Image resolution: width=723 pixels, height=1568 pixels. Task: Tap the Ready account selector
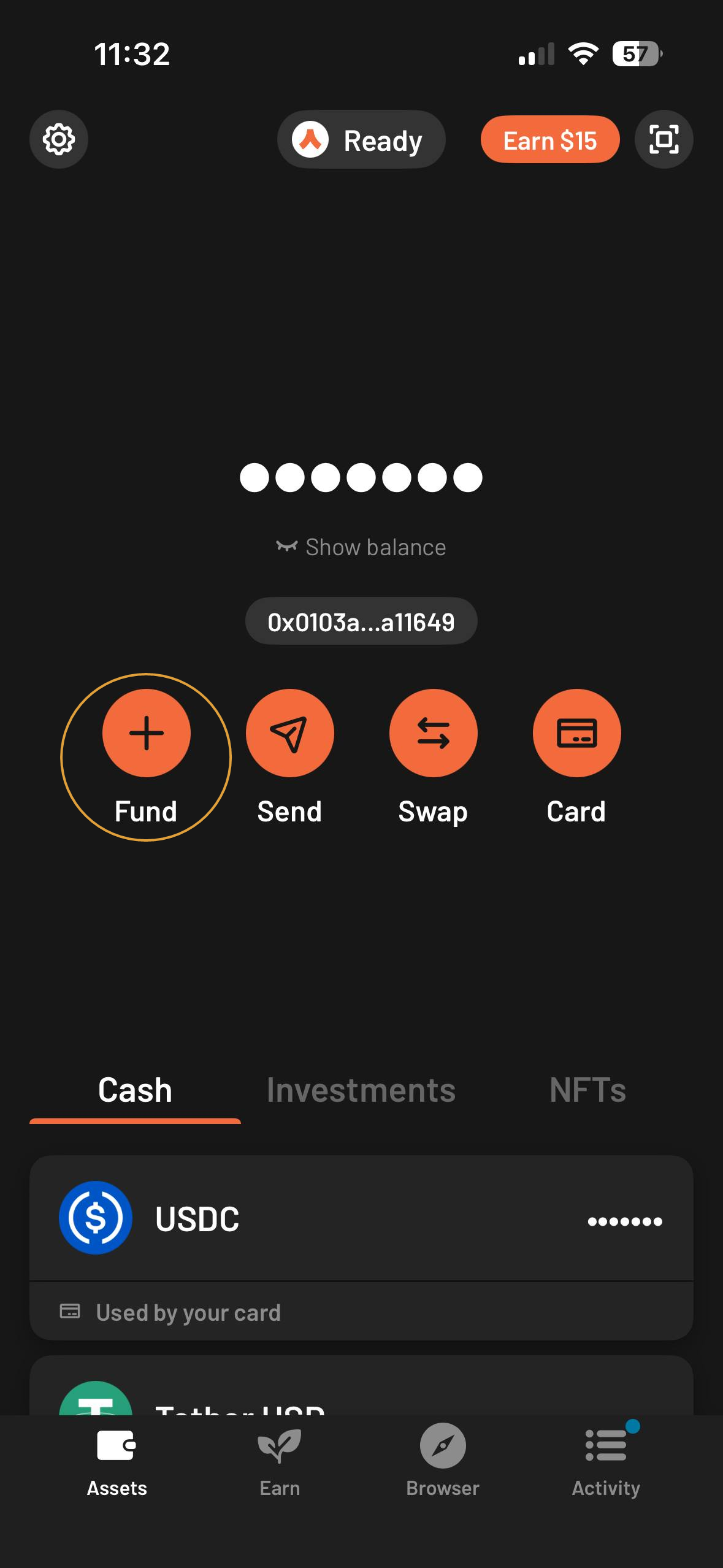click(x=361, y=140)
